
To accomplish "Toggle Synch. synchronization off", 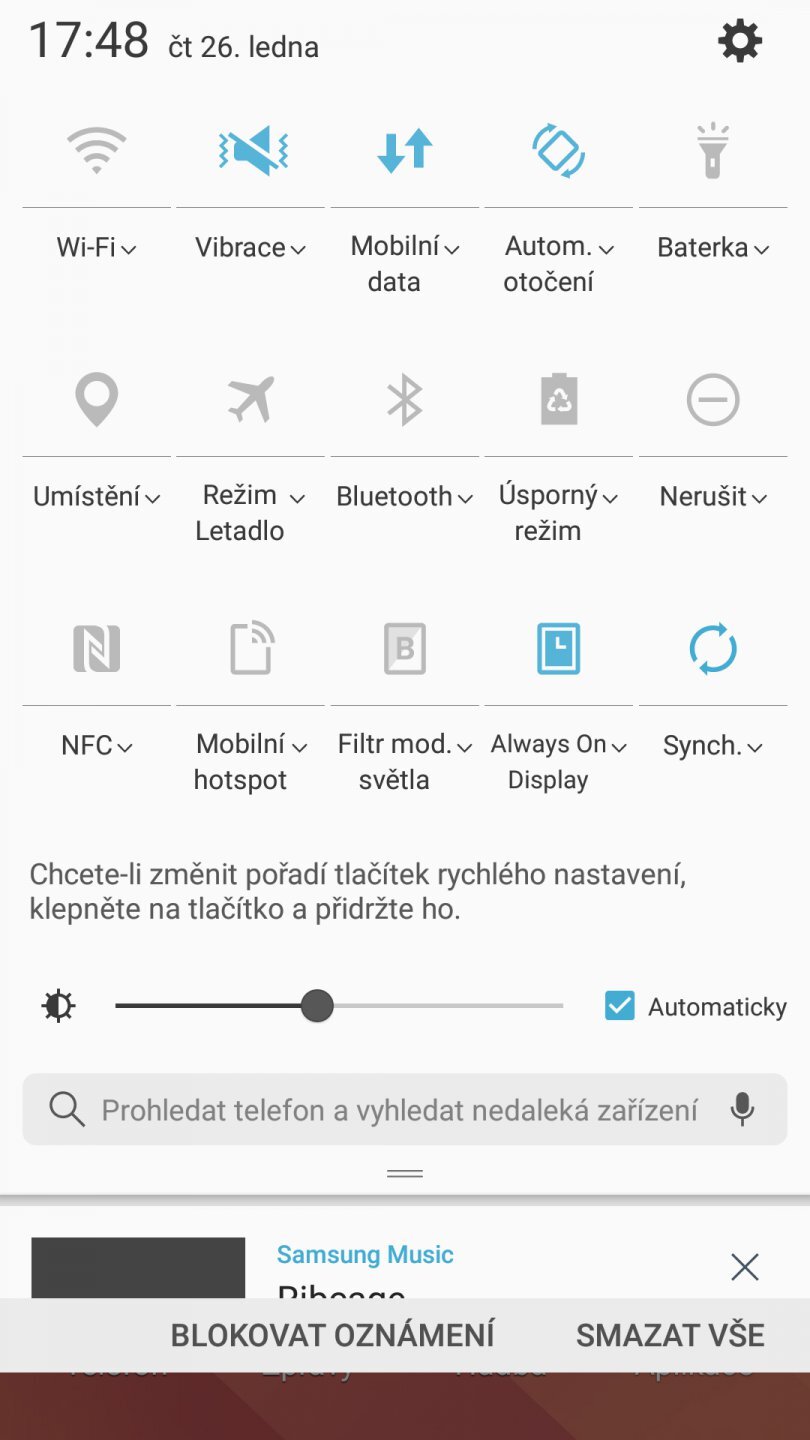I will click(712, 648).
